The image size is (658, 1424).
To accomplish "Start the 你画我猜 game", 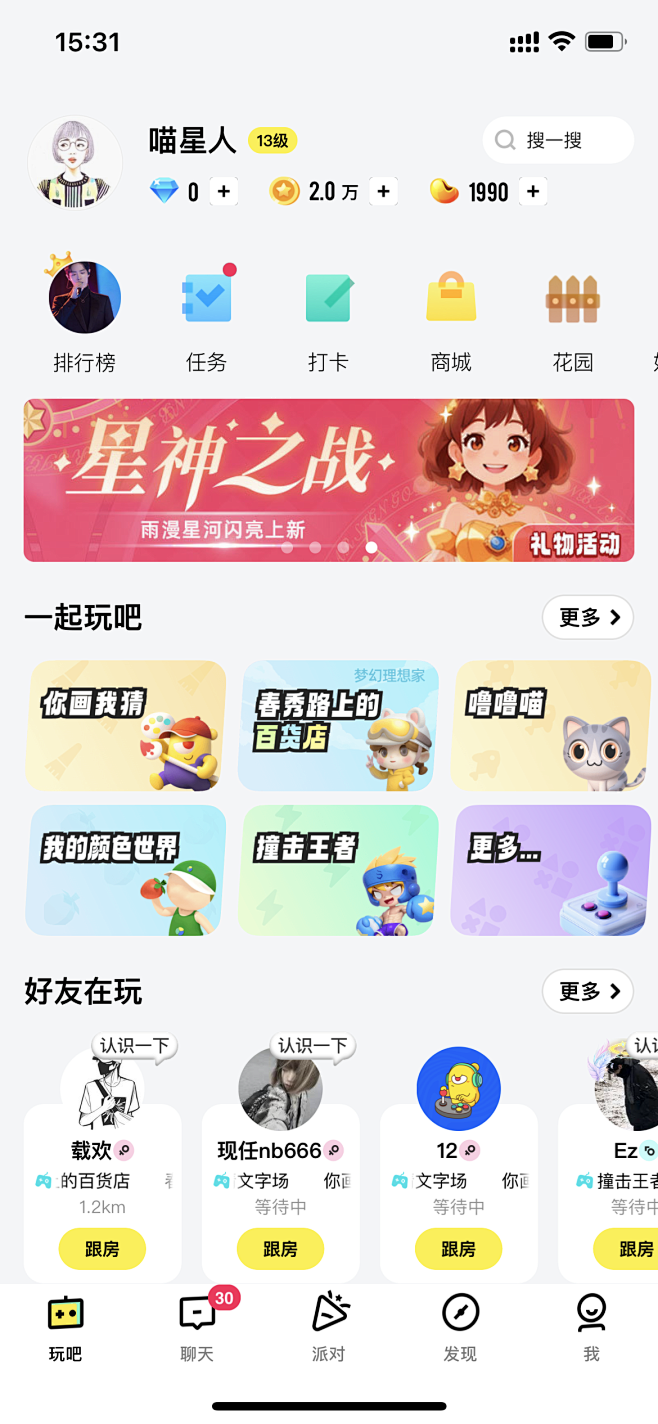I will (x=126, y=725).
